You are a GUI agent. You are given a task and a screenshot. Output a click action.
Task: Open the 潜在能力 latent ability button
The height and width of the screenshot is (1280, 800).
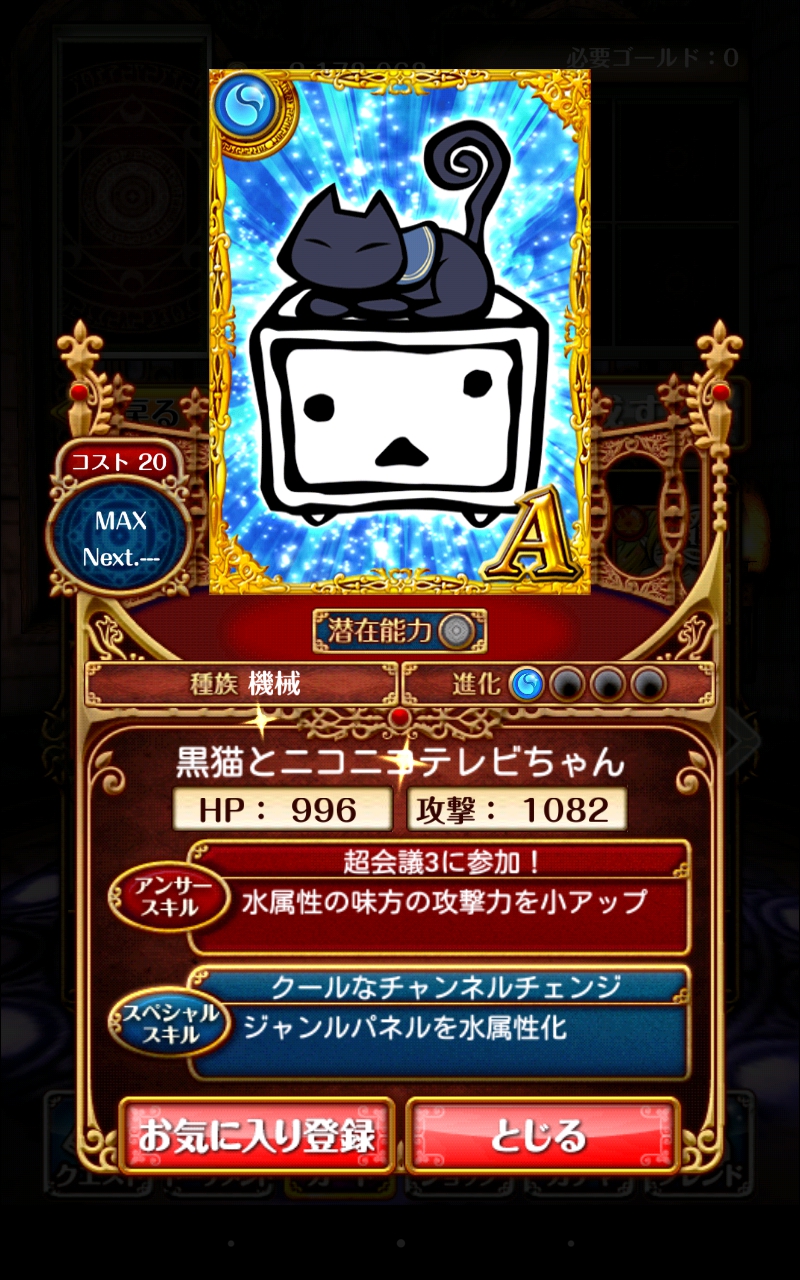[x=399, y=630]
